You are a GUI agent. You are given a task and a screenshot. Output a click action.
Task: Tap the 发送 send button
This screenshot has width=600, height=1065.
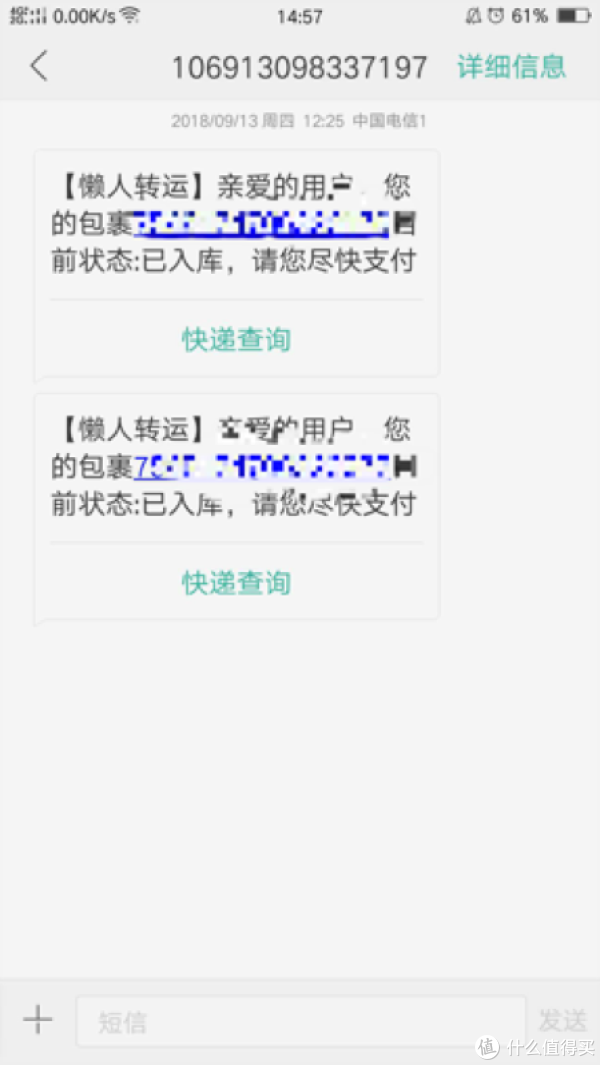562,1021
